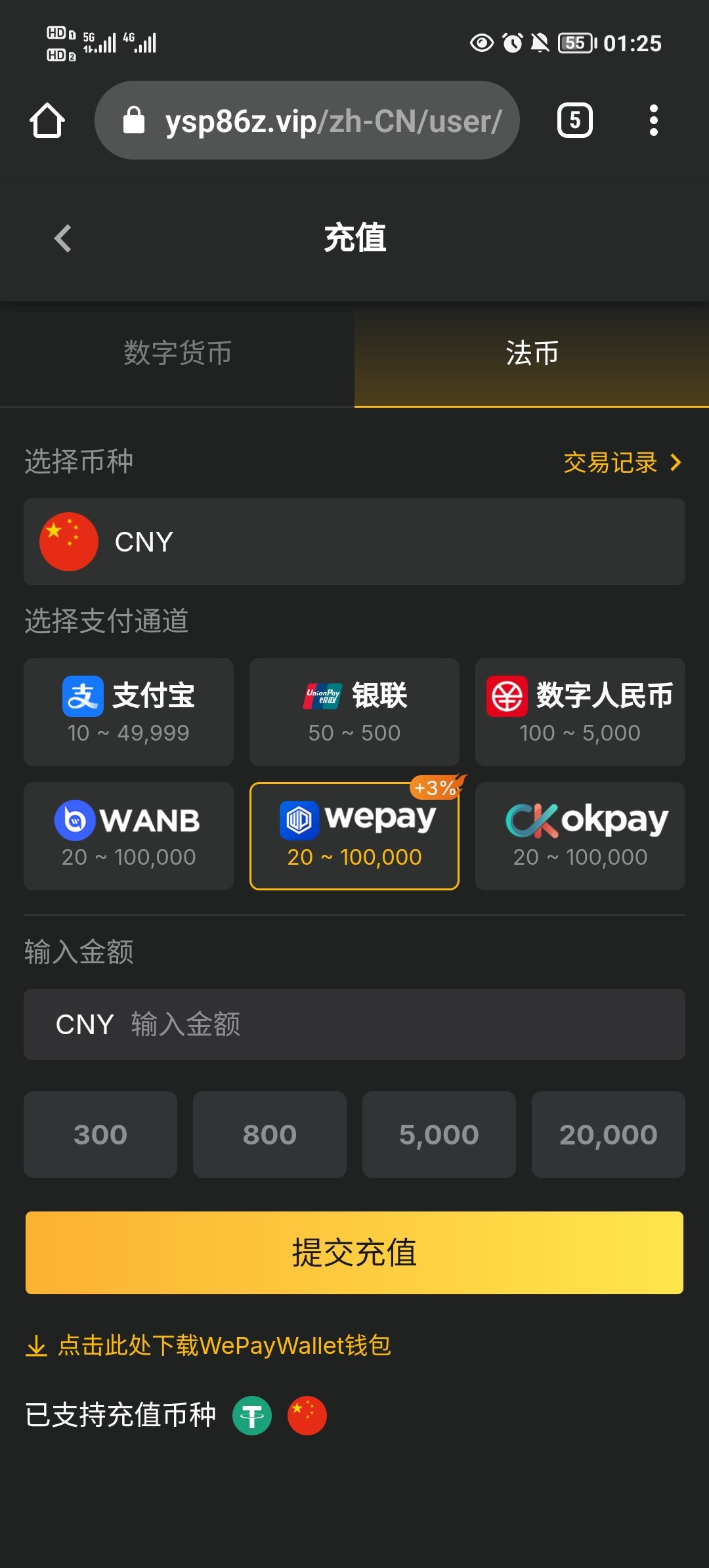Set amount to 5,000
Screen dimensions: 709x1568
click(x=439, y=1135)
